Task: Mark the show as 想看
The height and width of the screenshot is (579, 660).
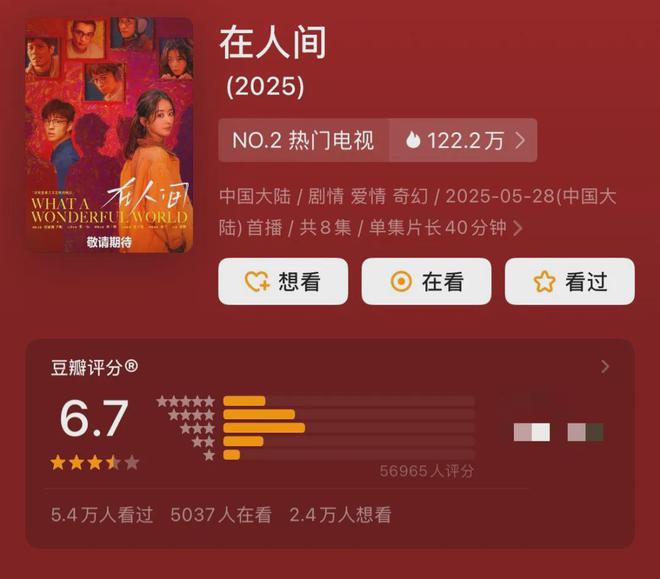Action: [x=283, y=281]
